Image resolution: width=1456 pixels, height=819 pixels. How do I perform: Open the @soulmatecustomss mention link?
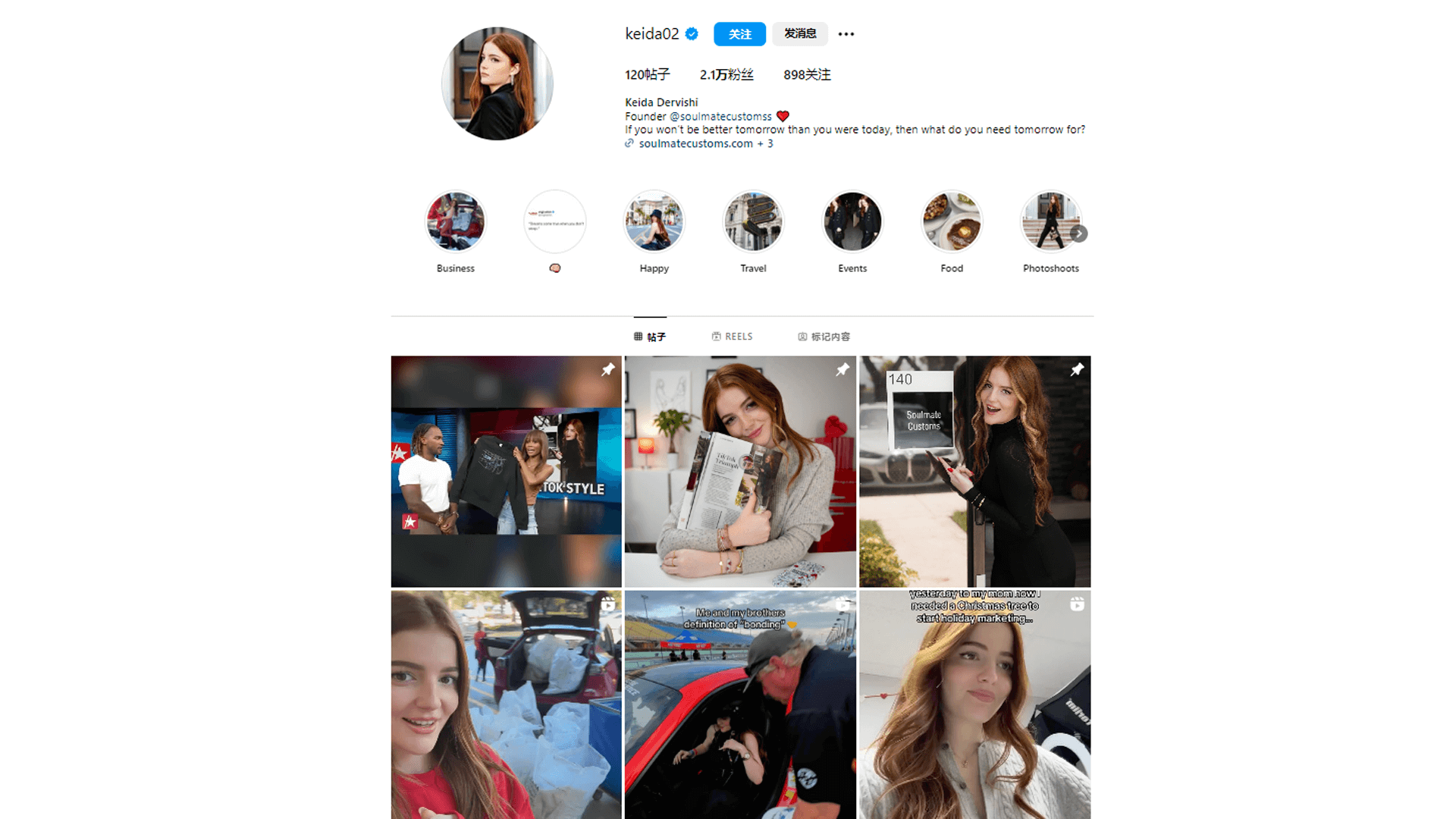tap(720, 116)
